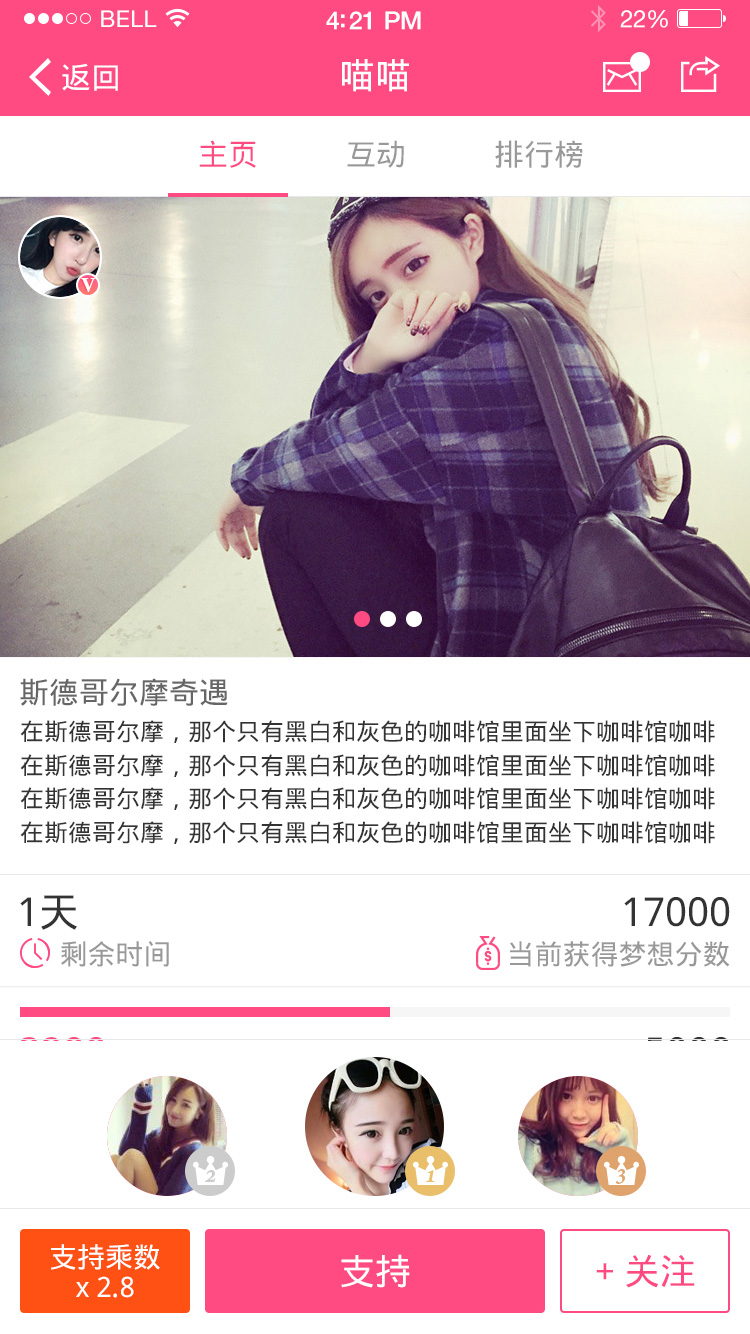
Task: Follow with the + 关注 button
Action: click(x=645, y=1271)
